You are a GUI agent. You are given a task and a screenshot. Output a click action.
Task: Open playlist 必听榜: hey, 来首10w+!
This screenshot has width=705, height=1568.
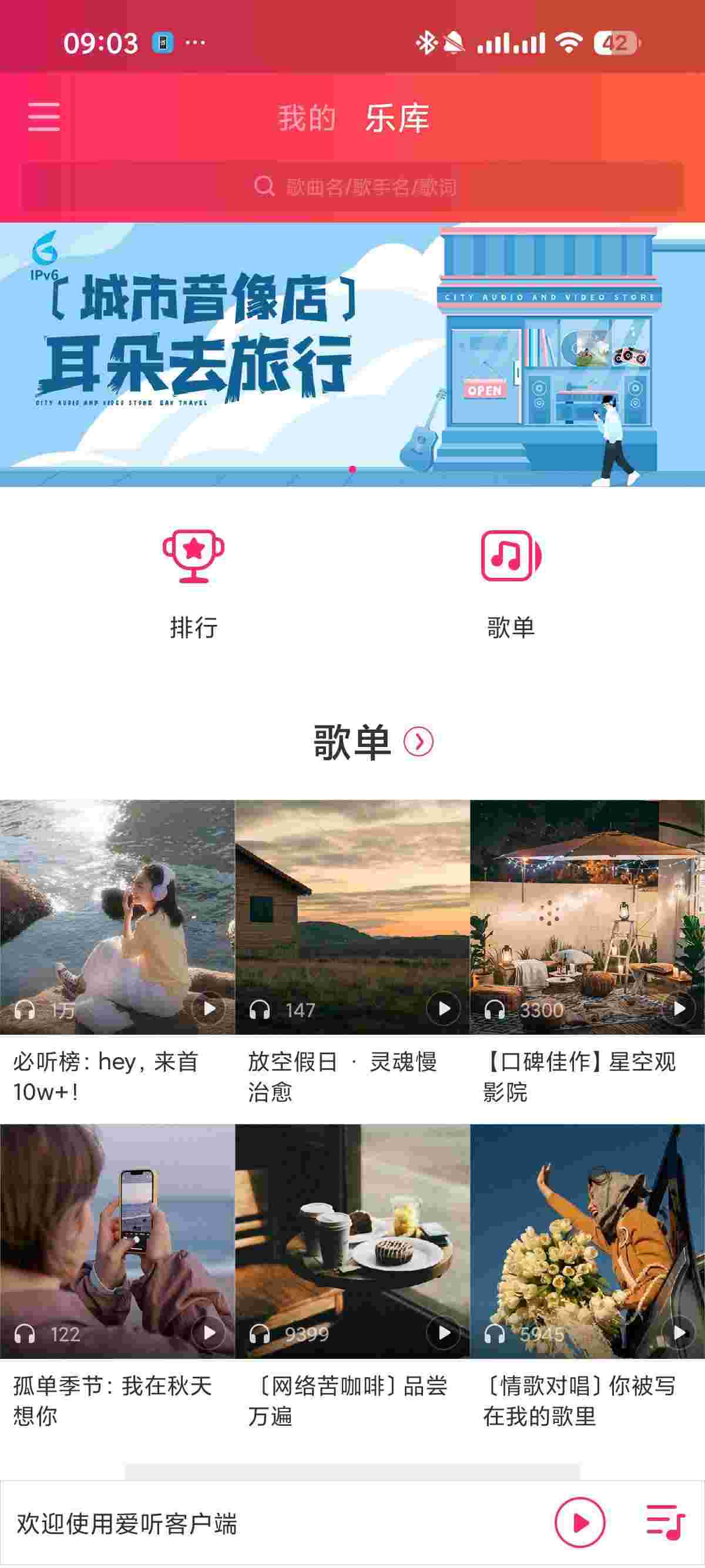[x=117, y=916]
